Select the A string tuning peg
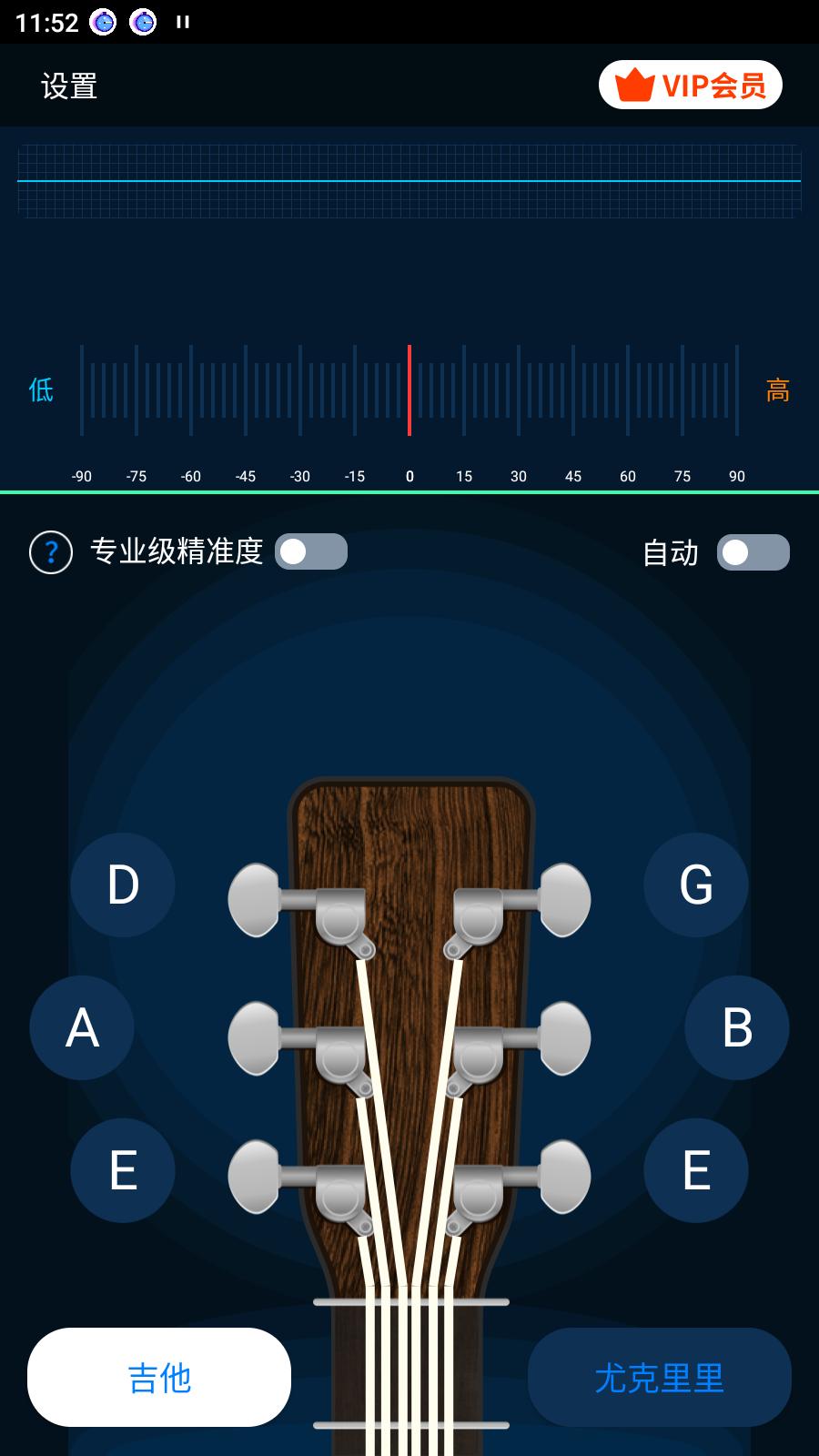819x1456 pixels. [x=82, y=1026]
